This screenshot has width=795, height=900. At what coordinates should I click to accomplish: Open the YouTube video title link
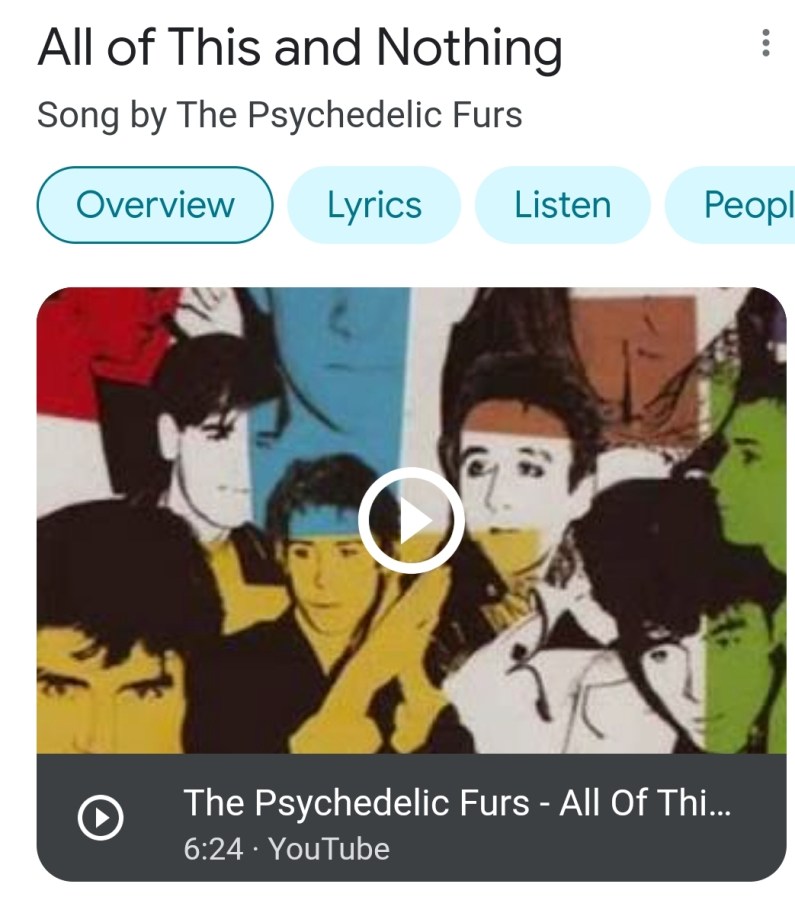pyautogui.click(x=457, y=803)
